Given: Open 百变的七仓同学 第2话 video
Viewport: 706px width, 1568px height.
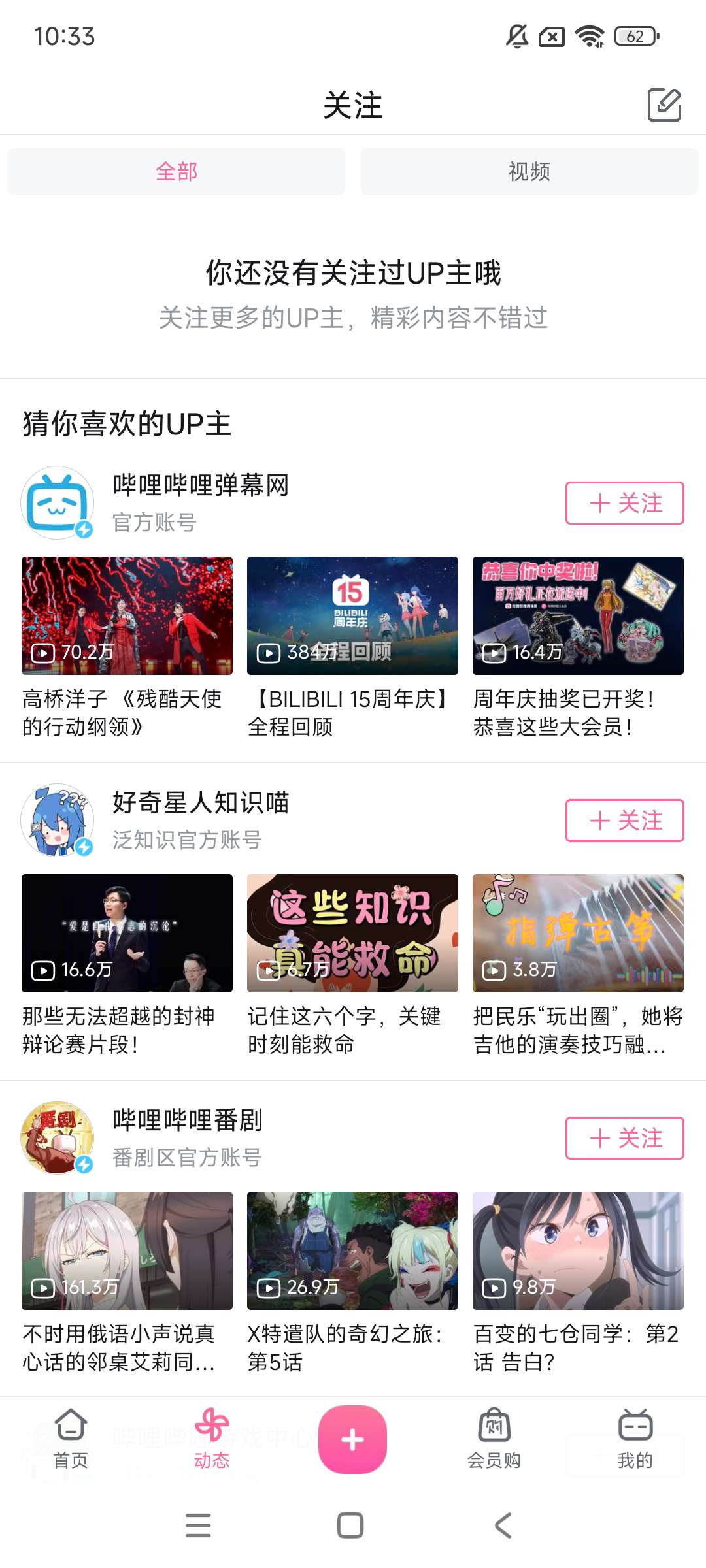Looking at the screenshot, I should [578, 1250].
